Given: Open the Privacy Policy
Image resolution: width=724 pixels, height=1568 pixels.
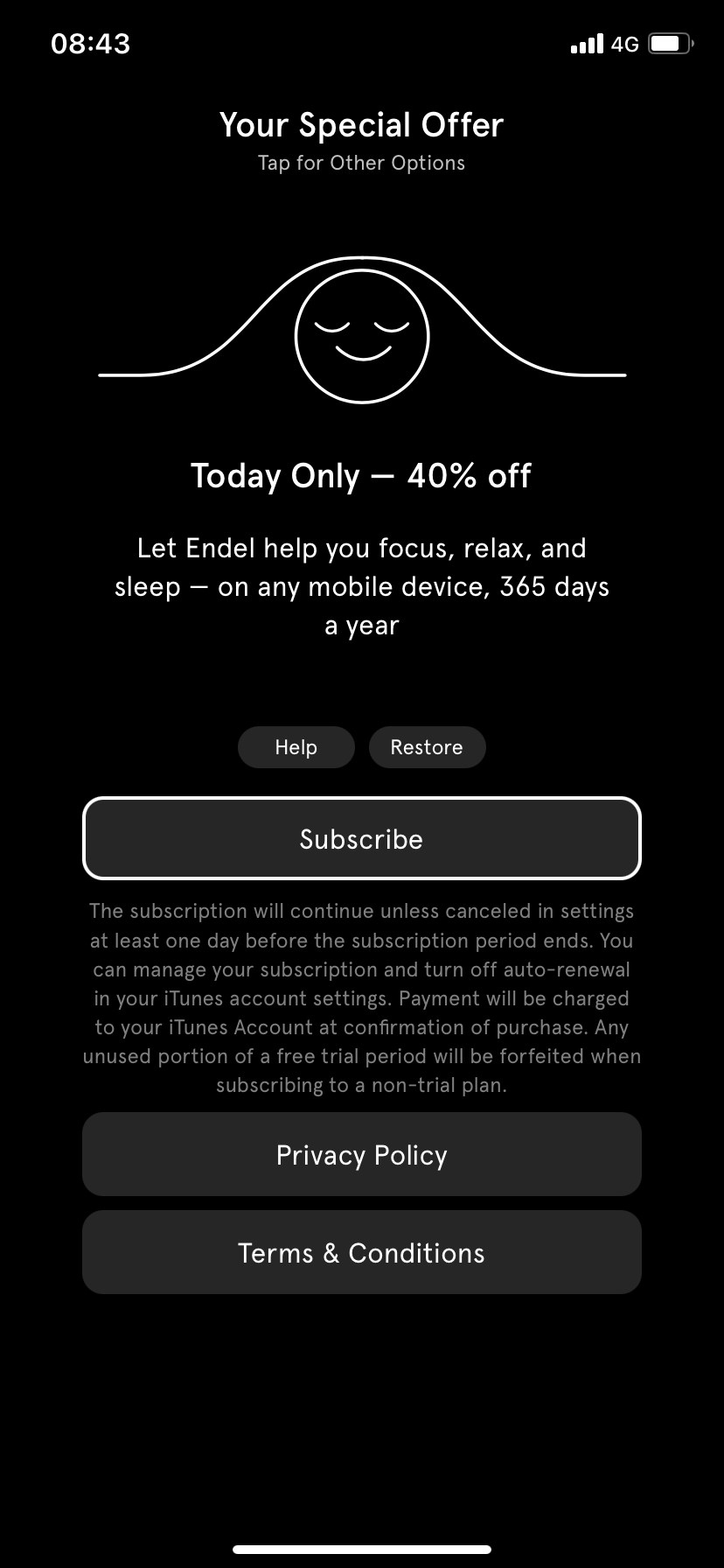Looking at the screenshot, I should 361,1154.
